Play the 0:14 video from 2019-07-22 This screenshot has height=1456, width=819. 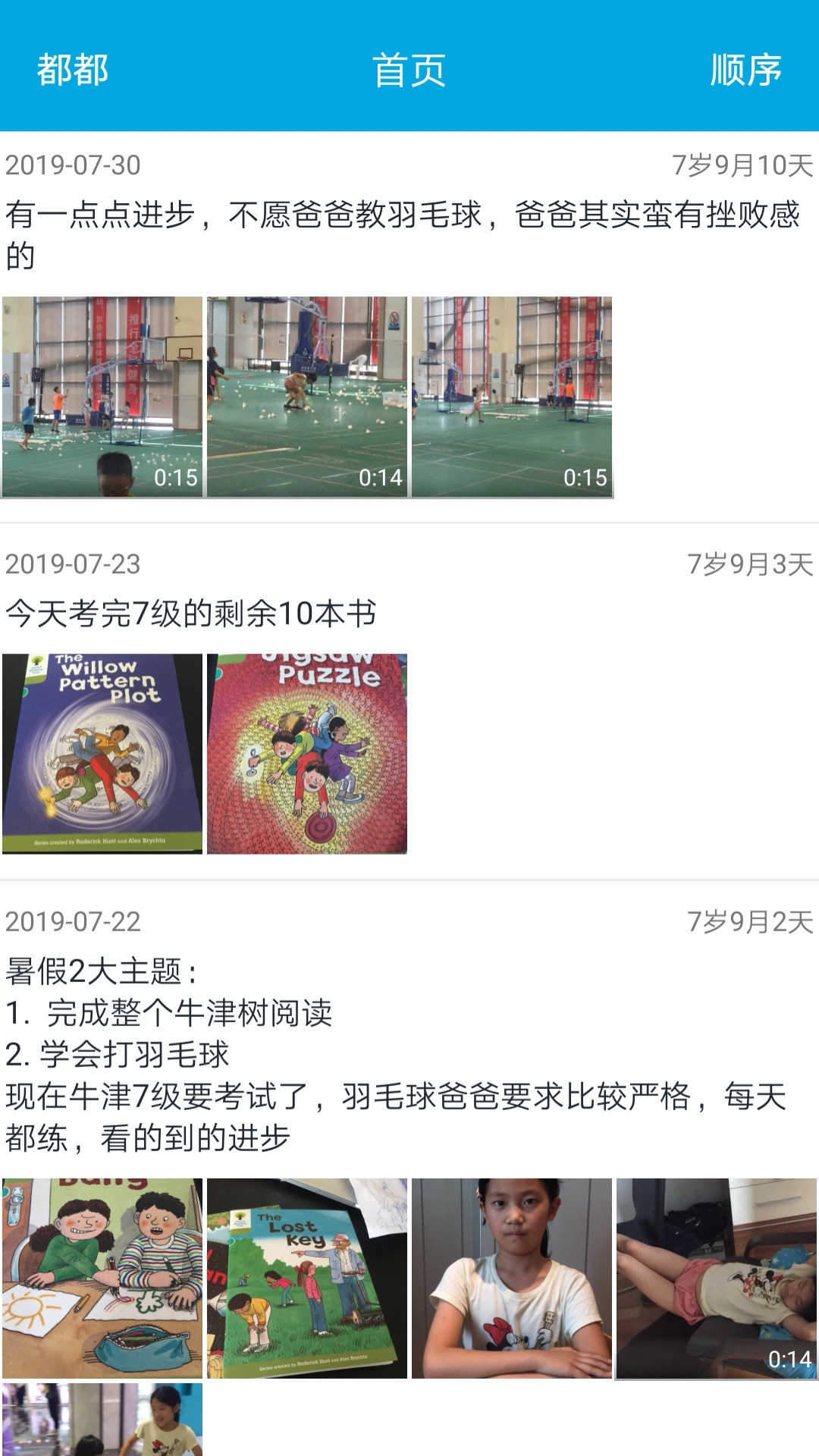tap(717, 1278)
